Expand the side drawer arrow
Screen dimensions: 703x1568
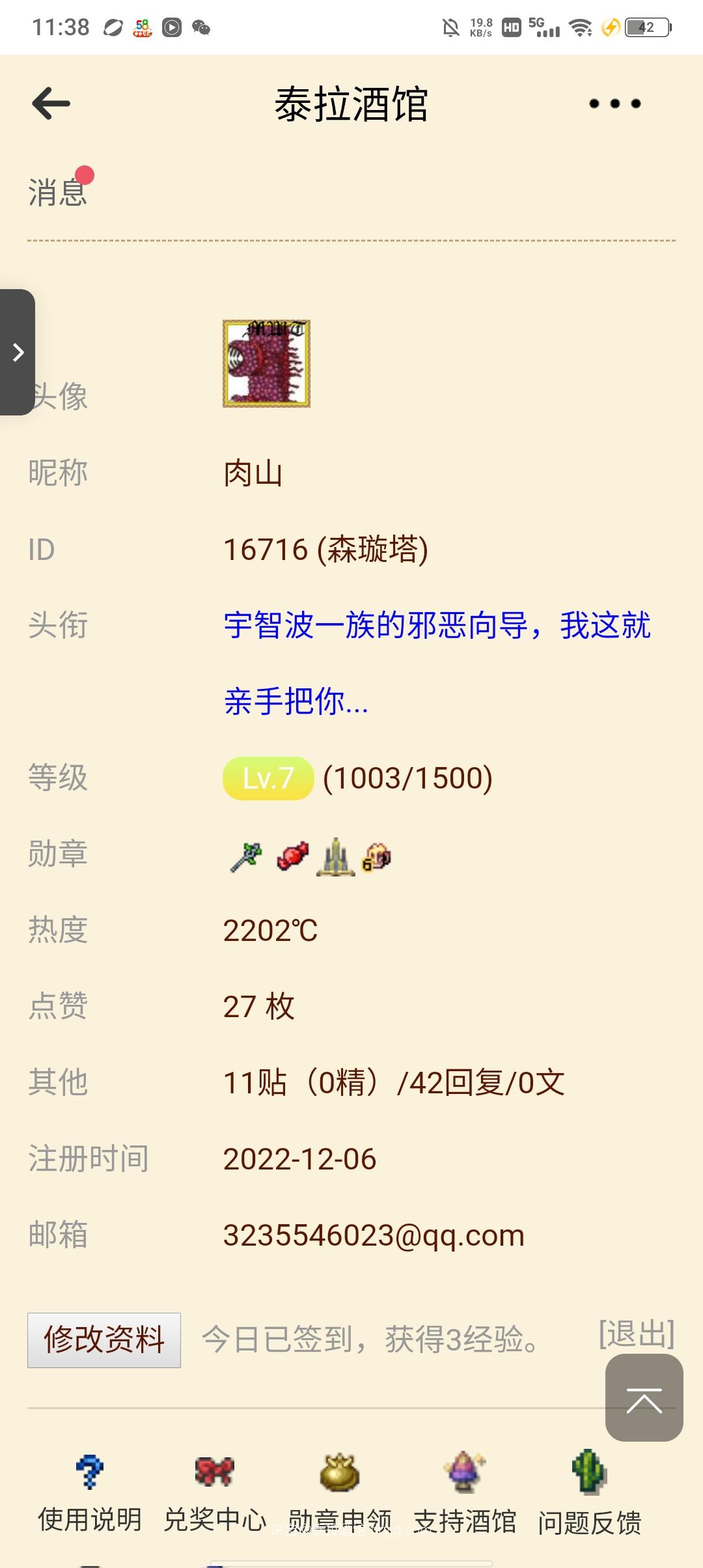point(18,352)
